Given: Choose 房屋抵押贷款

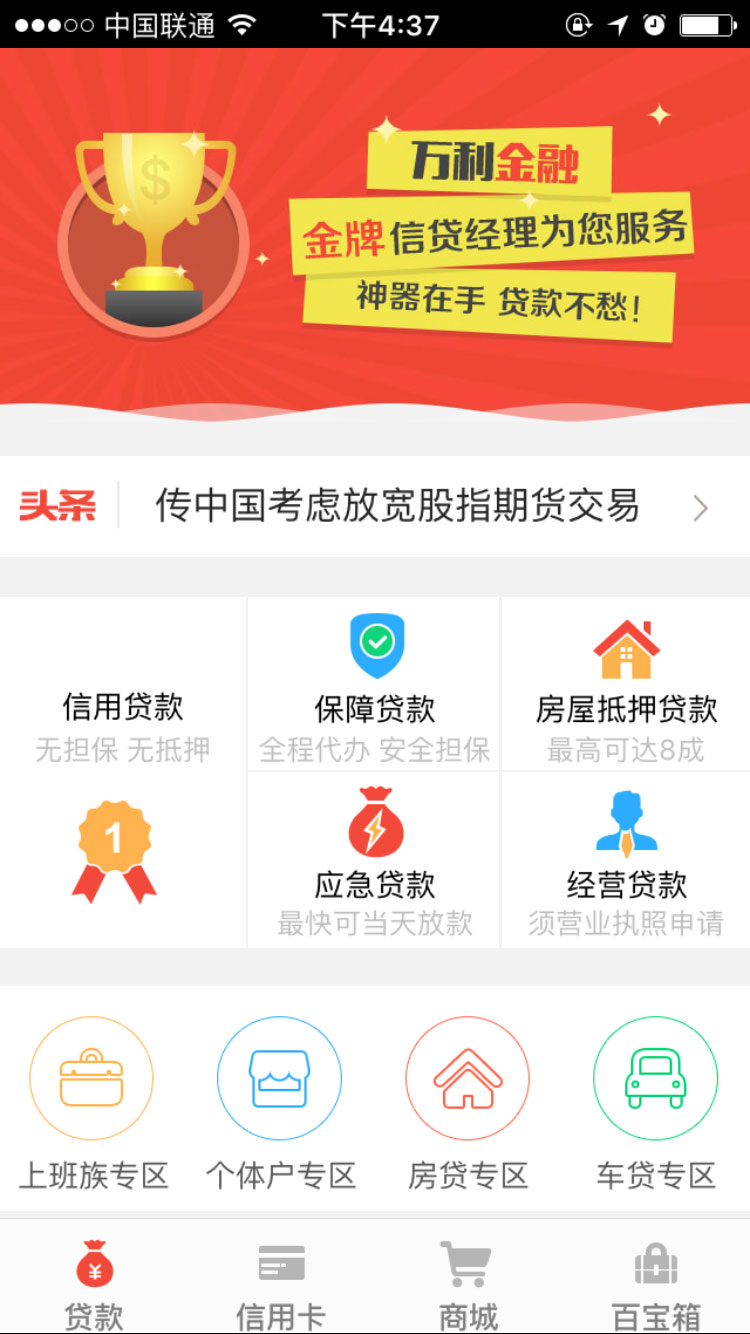Looking at the screenshot, I should (626, 686).
